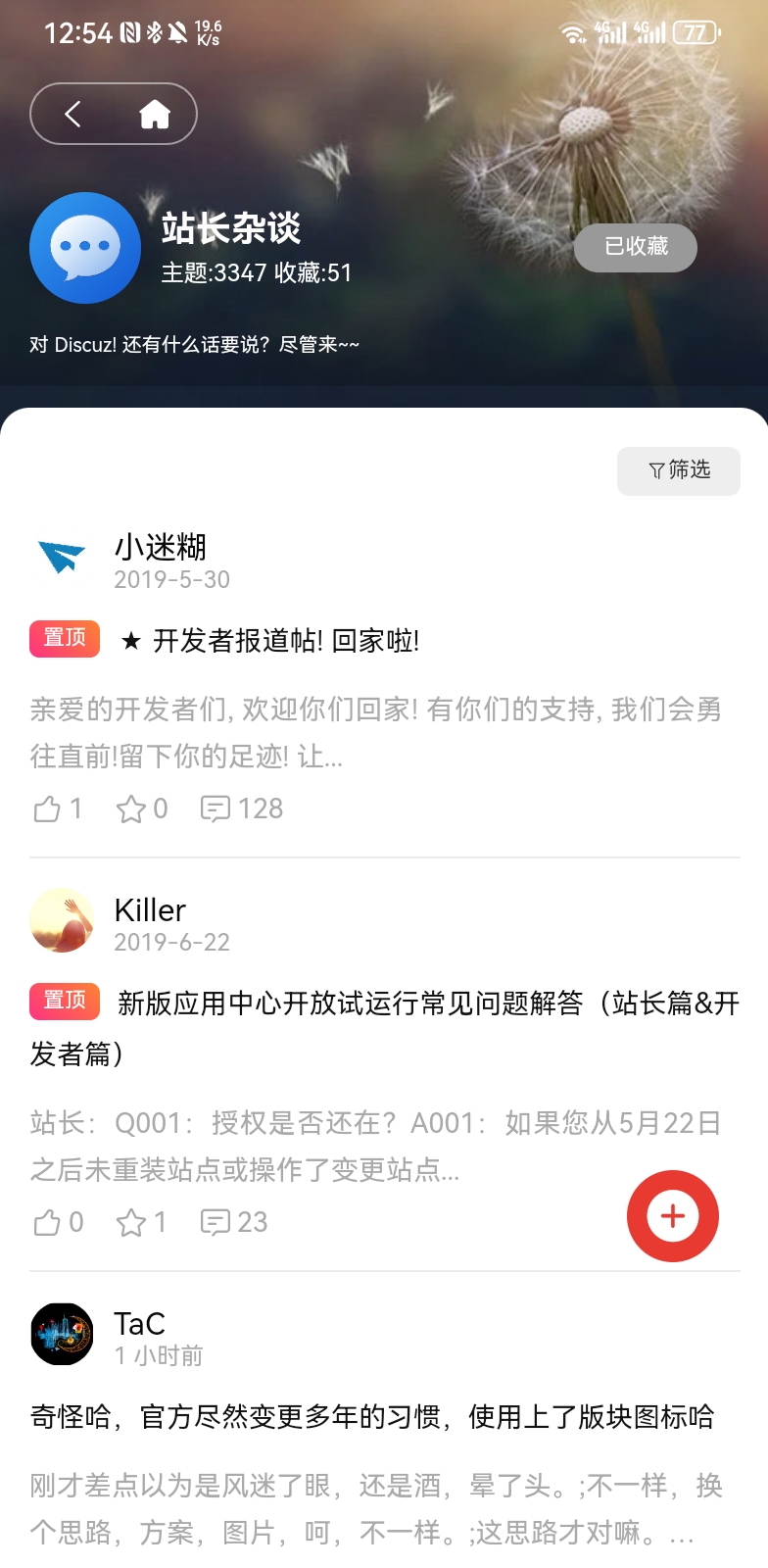Screen dimensions: 768x1568
Task: Tap the star showing 1 on Killer's thread
Action: 132,1222
